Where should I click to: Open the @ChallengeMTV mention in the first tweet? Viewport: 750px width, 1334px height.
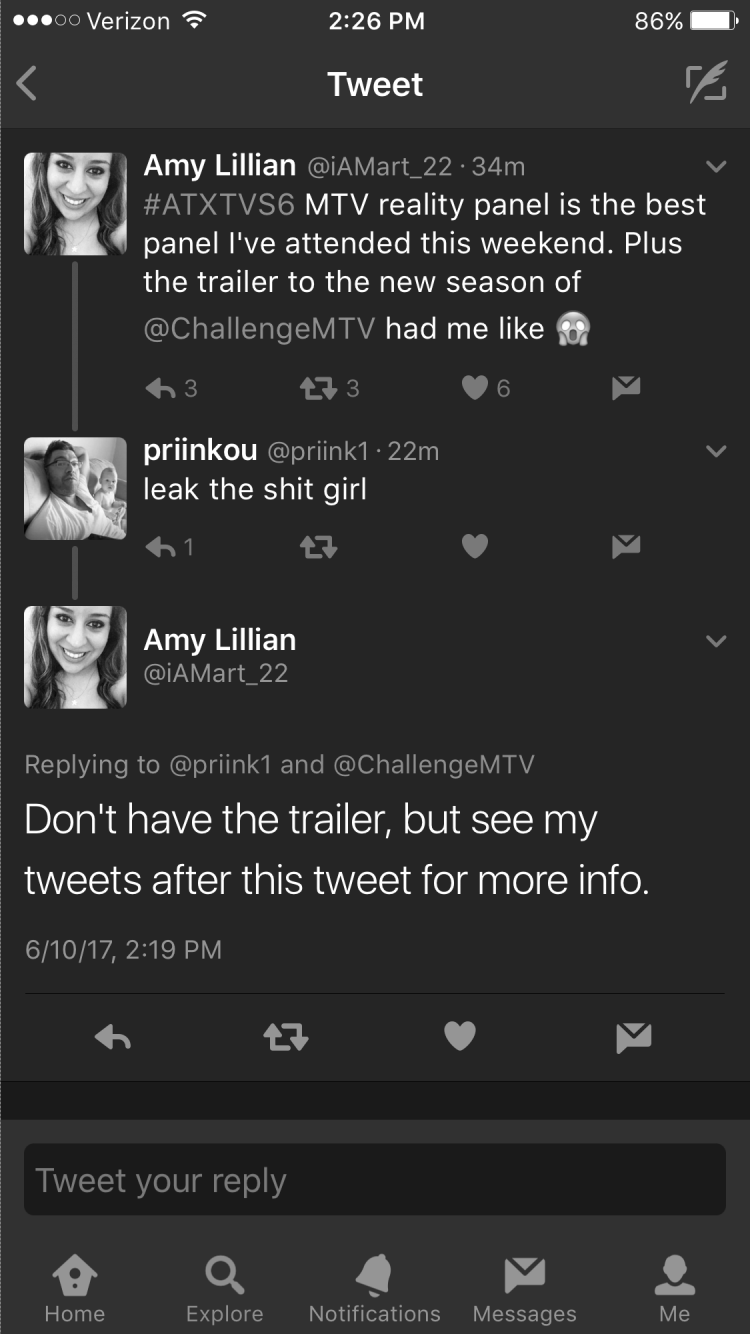(x=259, y=329)
